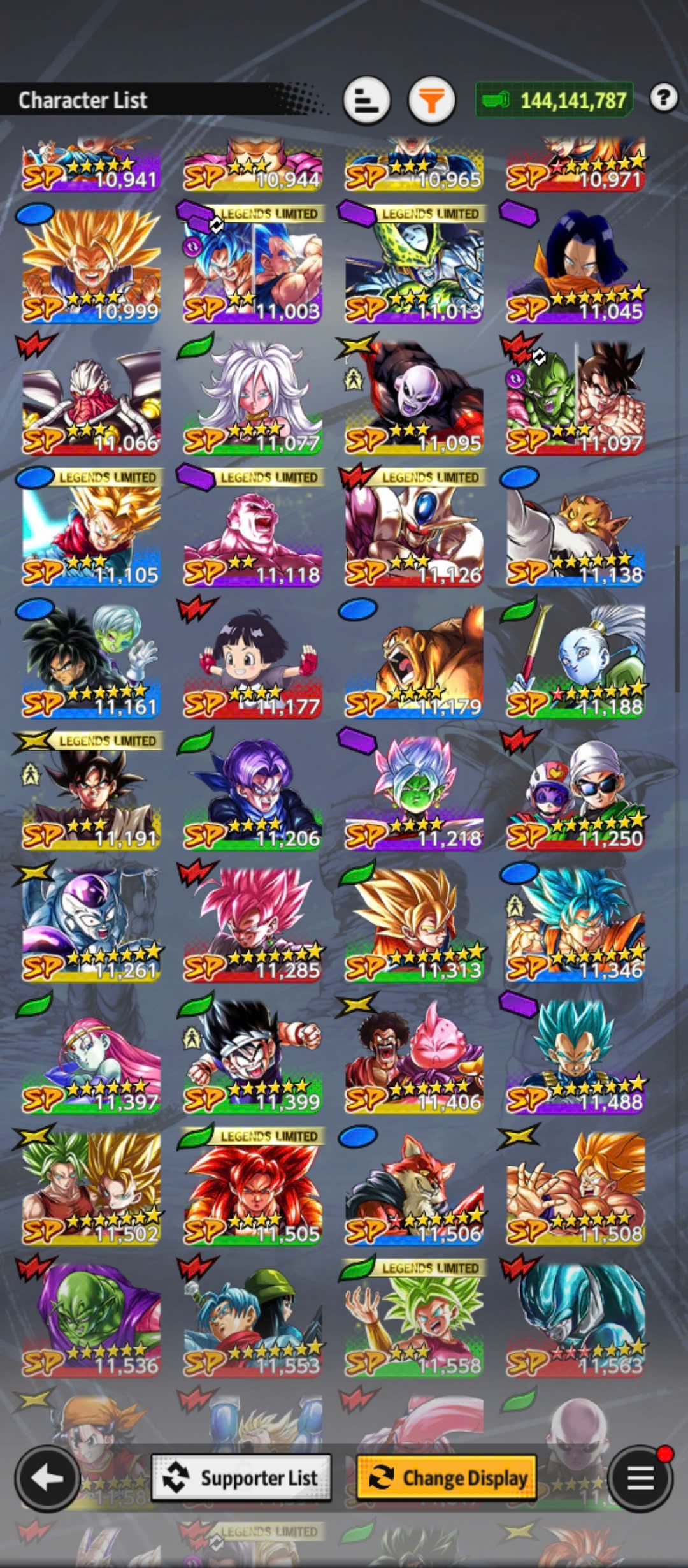Screen dimensions: 688x1568
Task: Switch to Supporter List
Action: pyautogui.click(x=241, y=1477)
